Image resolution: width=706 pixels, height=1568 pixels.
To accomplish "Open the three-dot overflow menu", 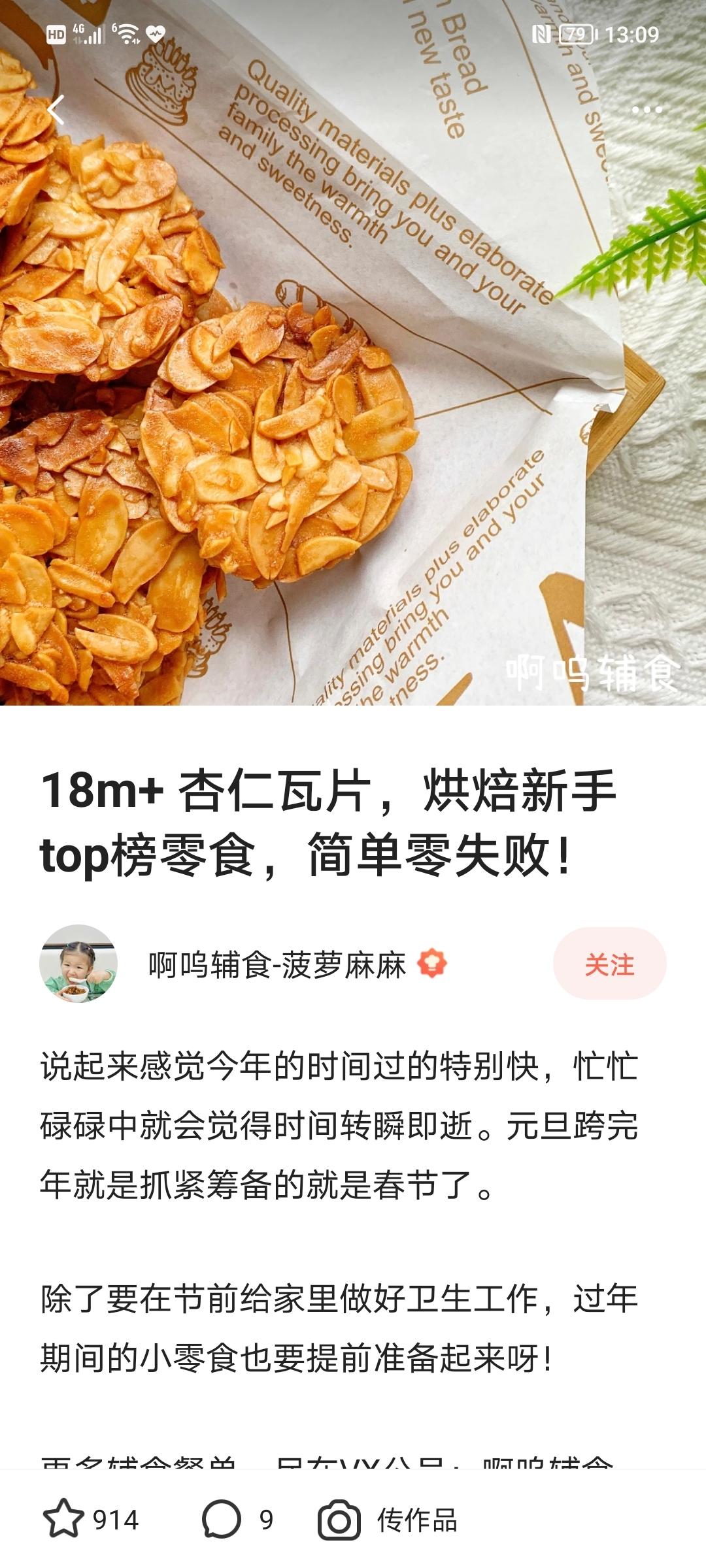I will (x=647, y=110).
